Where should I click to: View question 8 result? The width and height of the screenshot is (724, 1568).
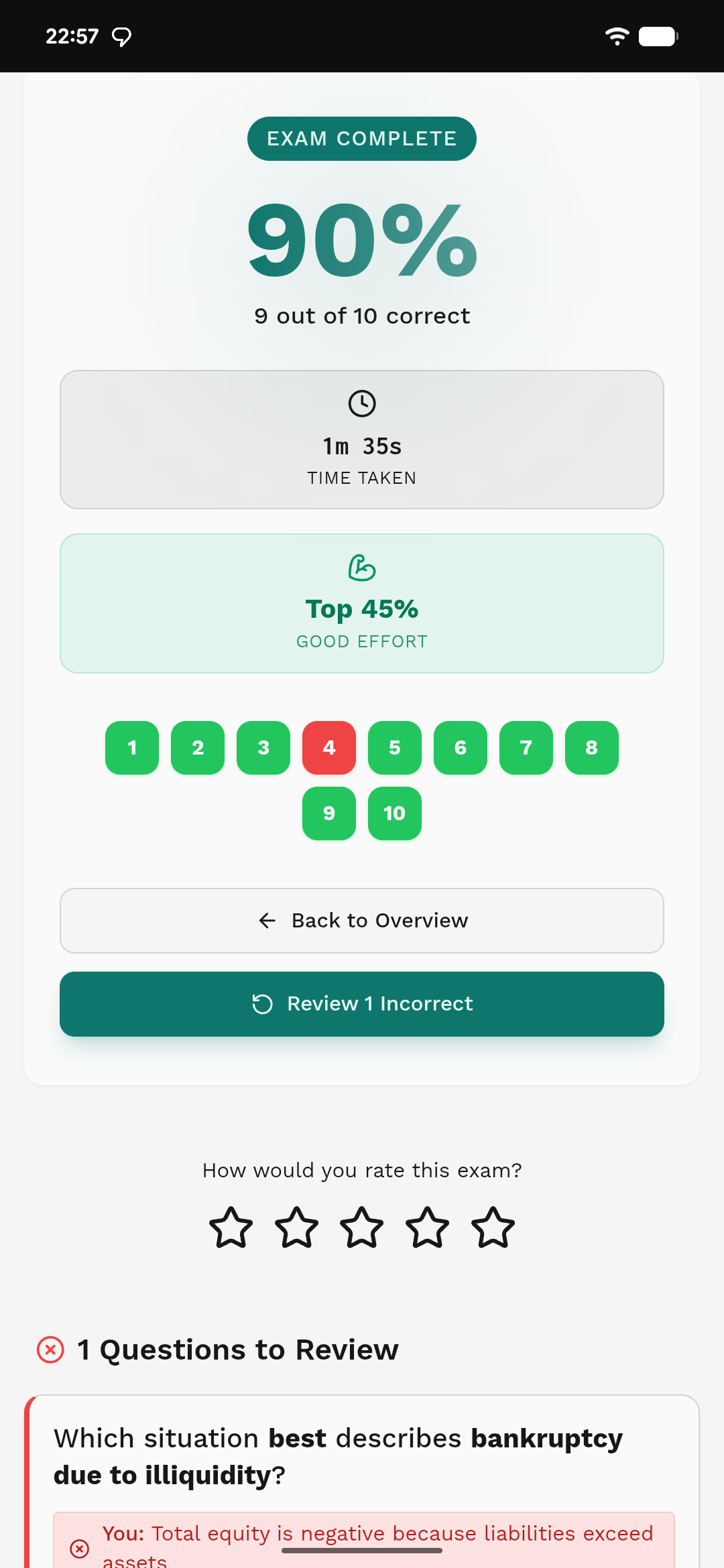pyautogui.click(x=592, y=748)
